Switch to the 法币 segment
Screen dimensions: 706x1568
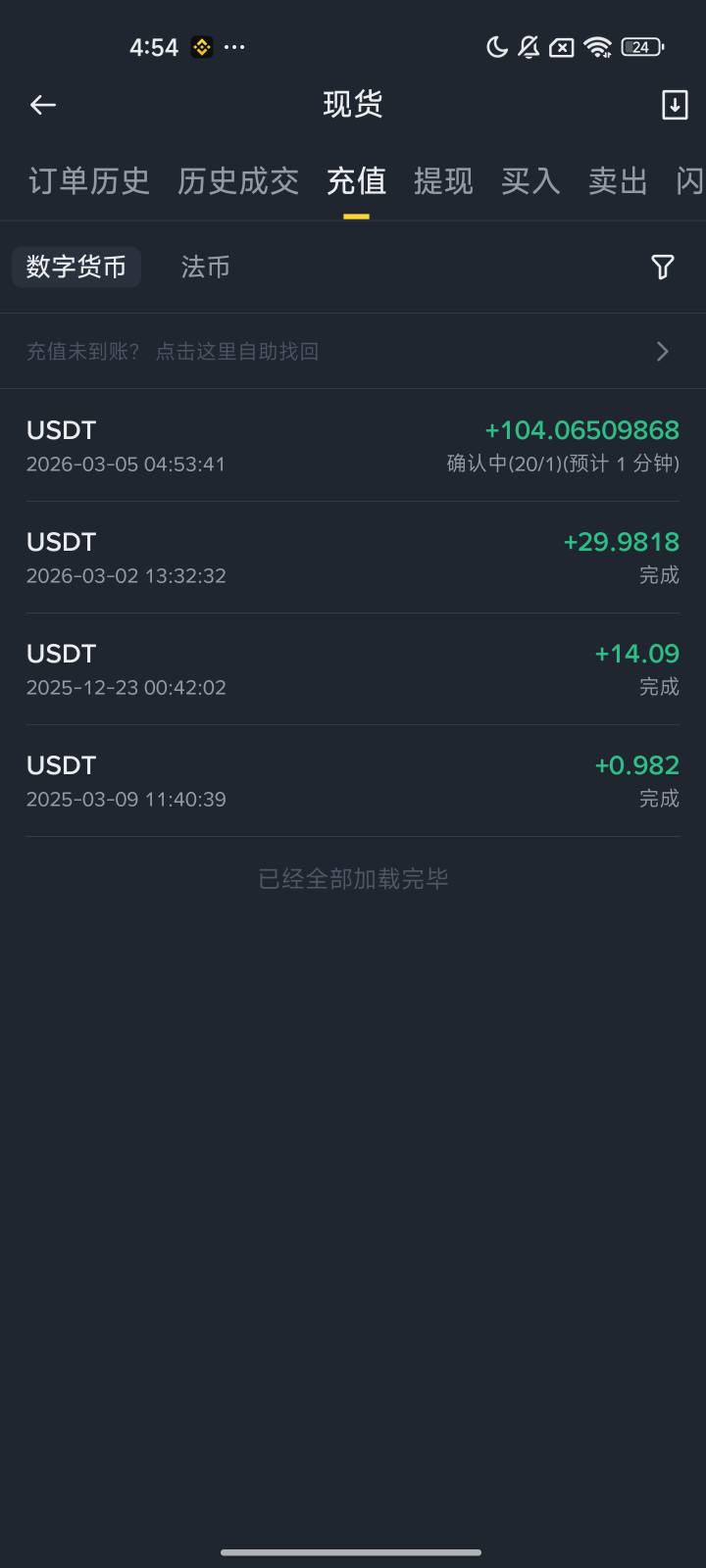tap(205, 267)
